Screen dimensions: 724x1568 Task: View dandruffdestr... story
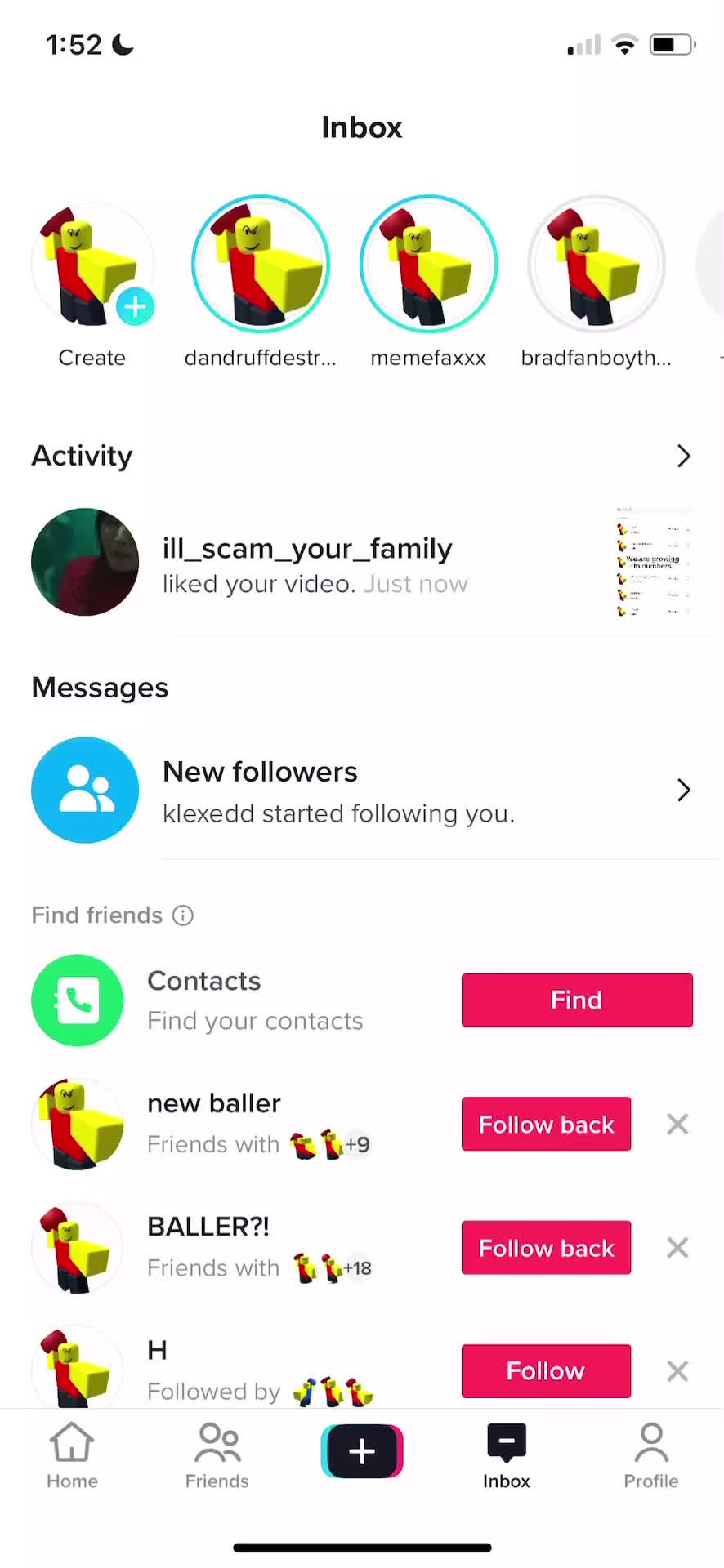click(x=261, y=264)
